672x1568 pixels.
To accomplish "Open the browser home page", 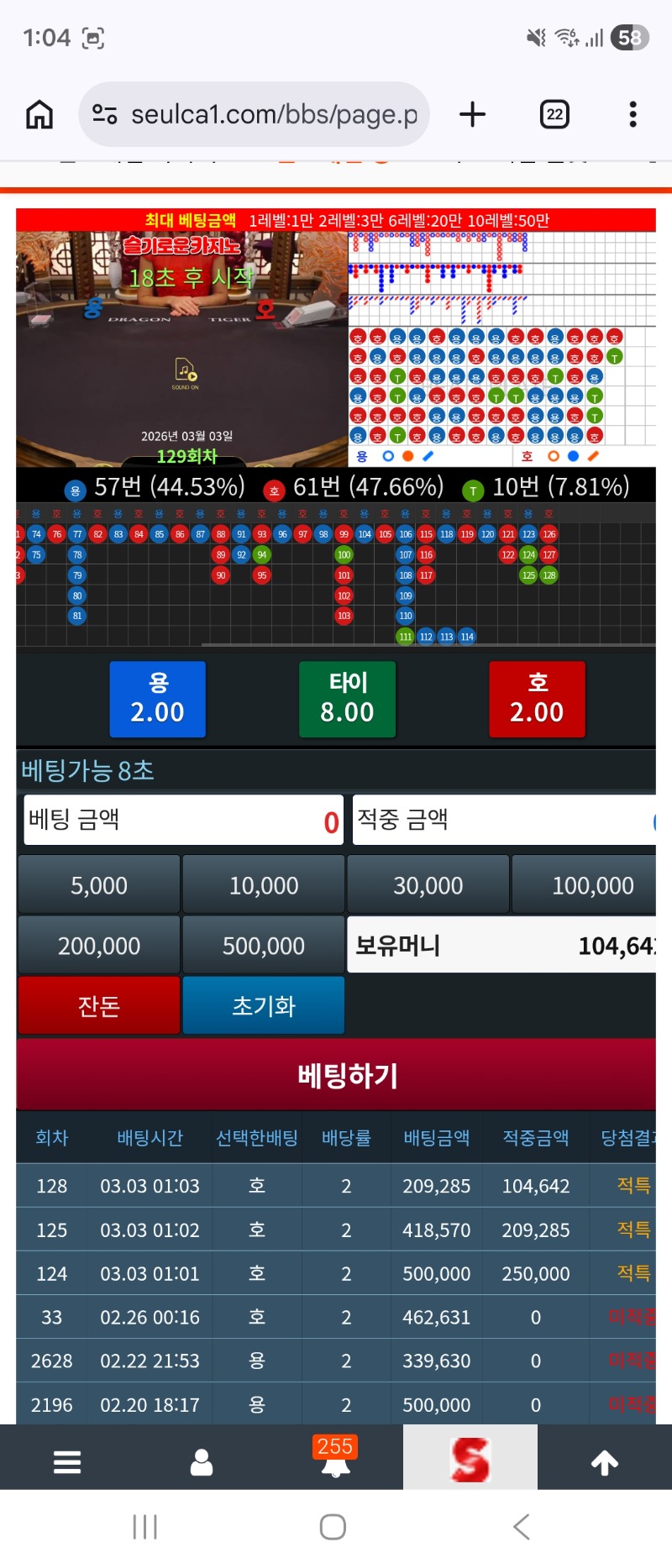I will 39,114.
